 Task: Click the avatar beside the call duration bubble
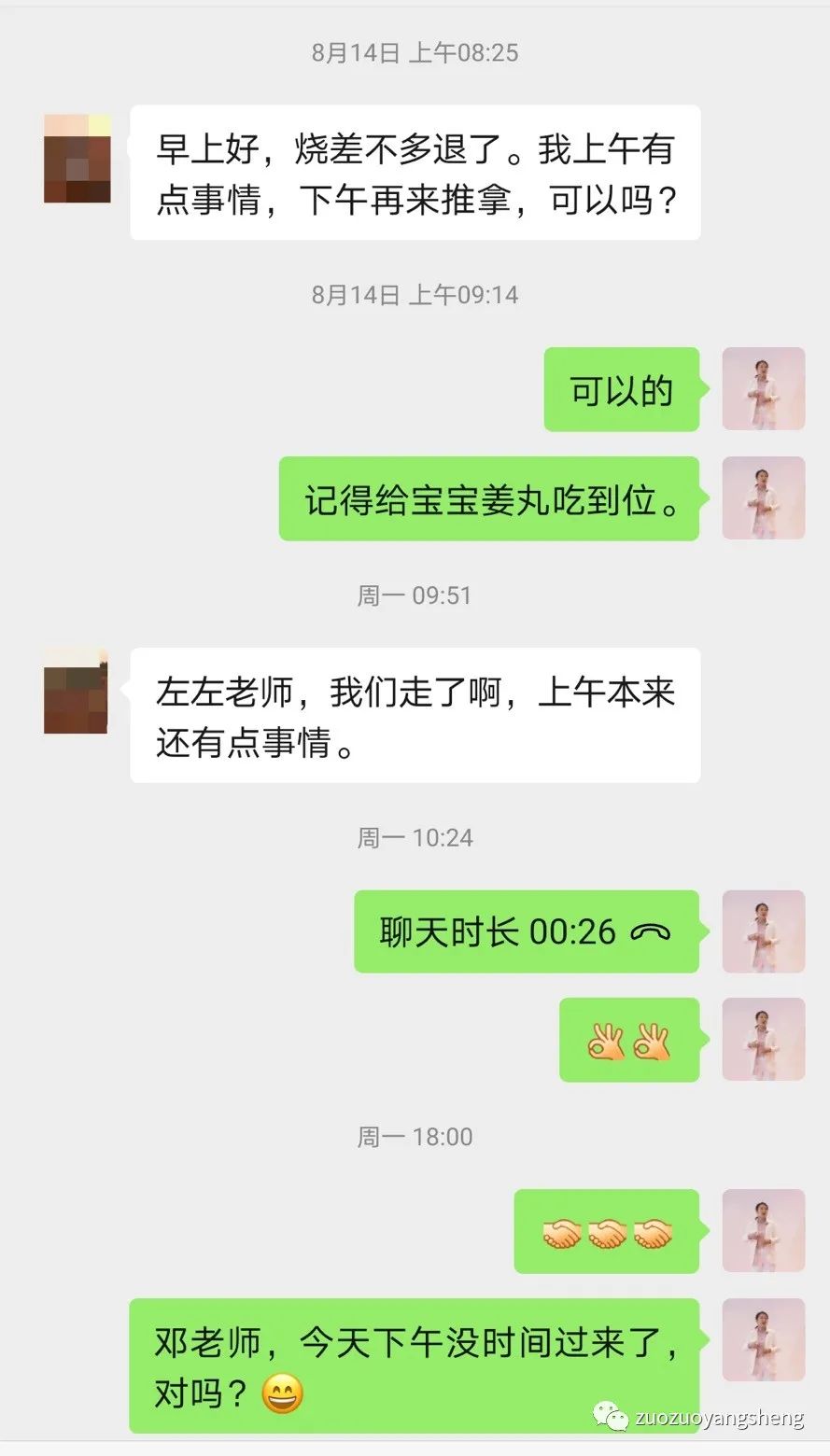(x=764, y=931)
